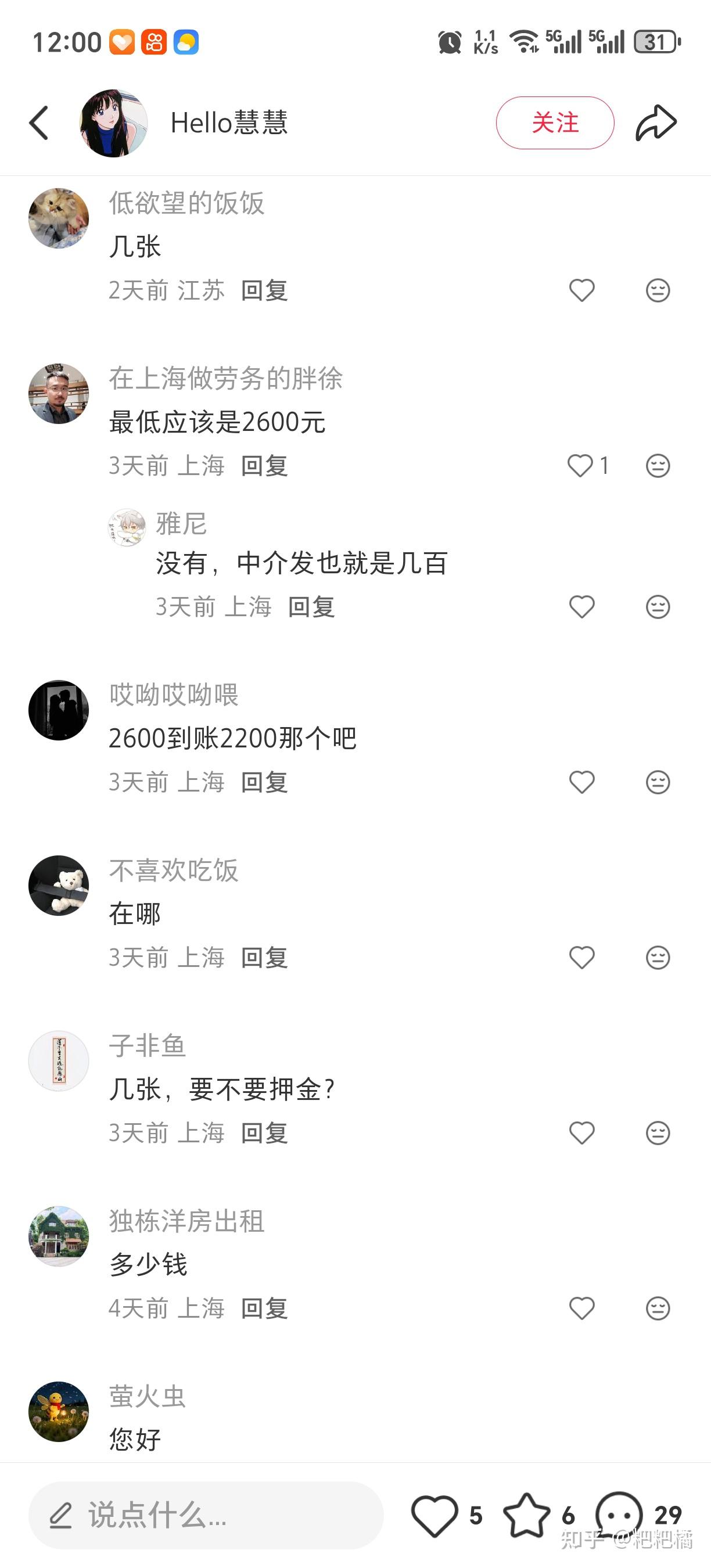This screenshot has height=1568, width=711.
Task: Dislike 独栋洋房出租's comment
Action: (658, 1308)
